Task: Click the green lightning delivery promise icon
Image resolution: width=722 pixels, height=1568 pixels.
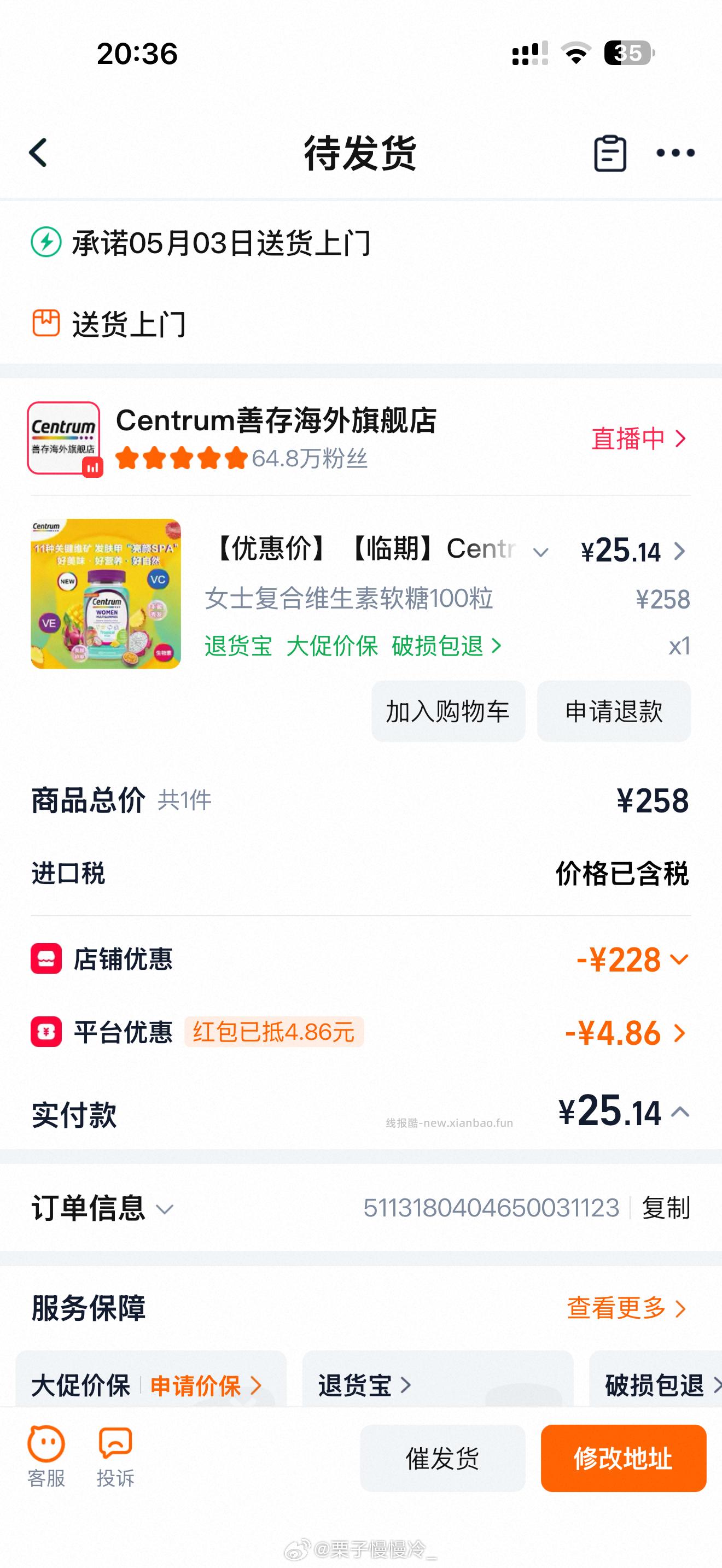Action: 45,243
